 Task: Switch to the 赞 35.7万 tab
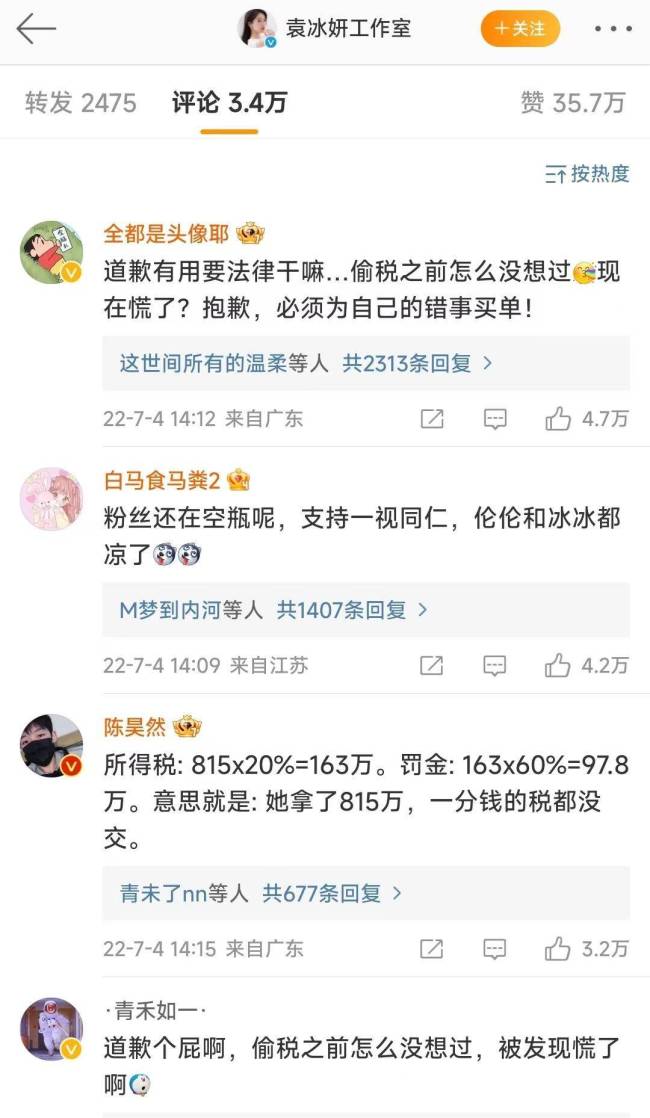tap(572, 102)
